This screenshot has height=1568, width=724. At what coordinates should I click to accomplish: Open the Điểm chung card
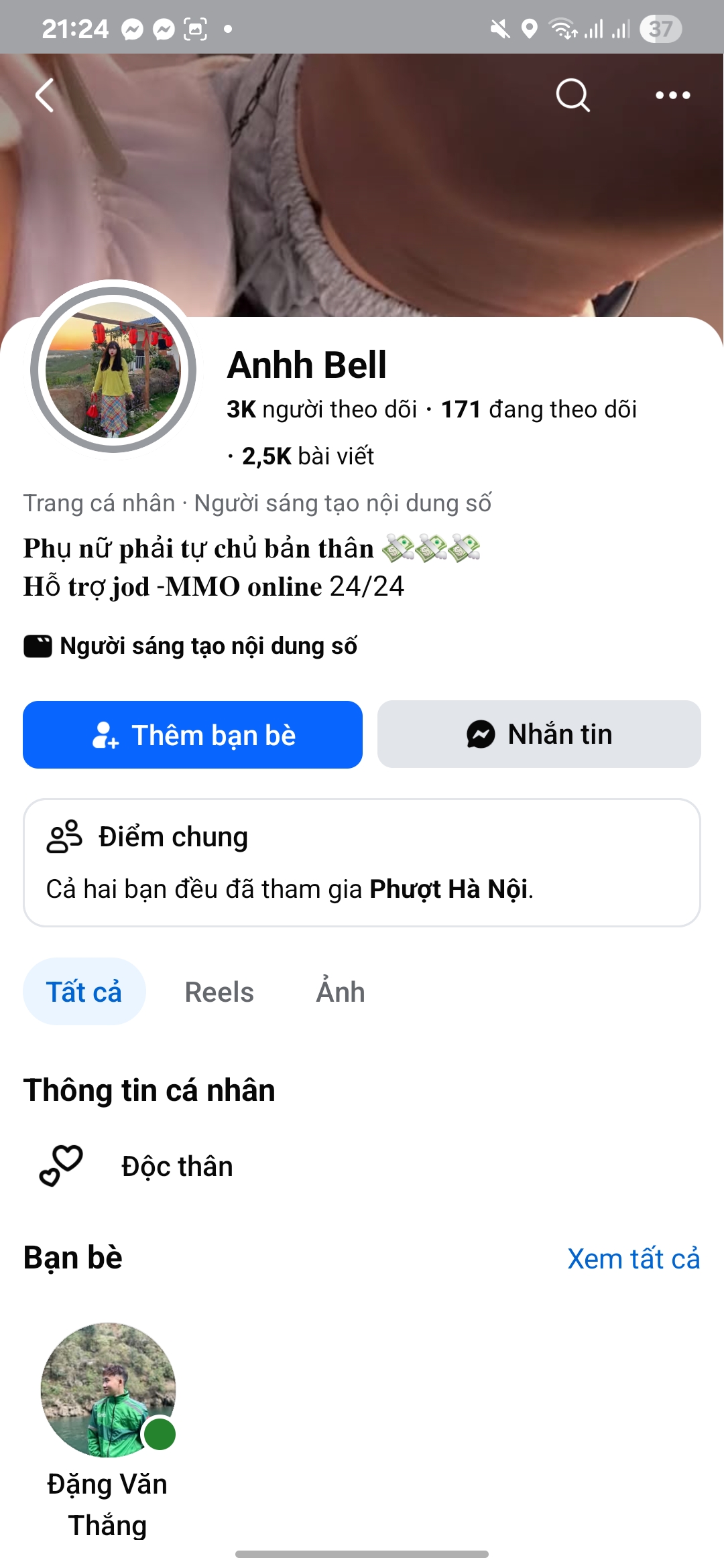click(362, 862)
